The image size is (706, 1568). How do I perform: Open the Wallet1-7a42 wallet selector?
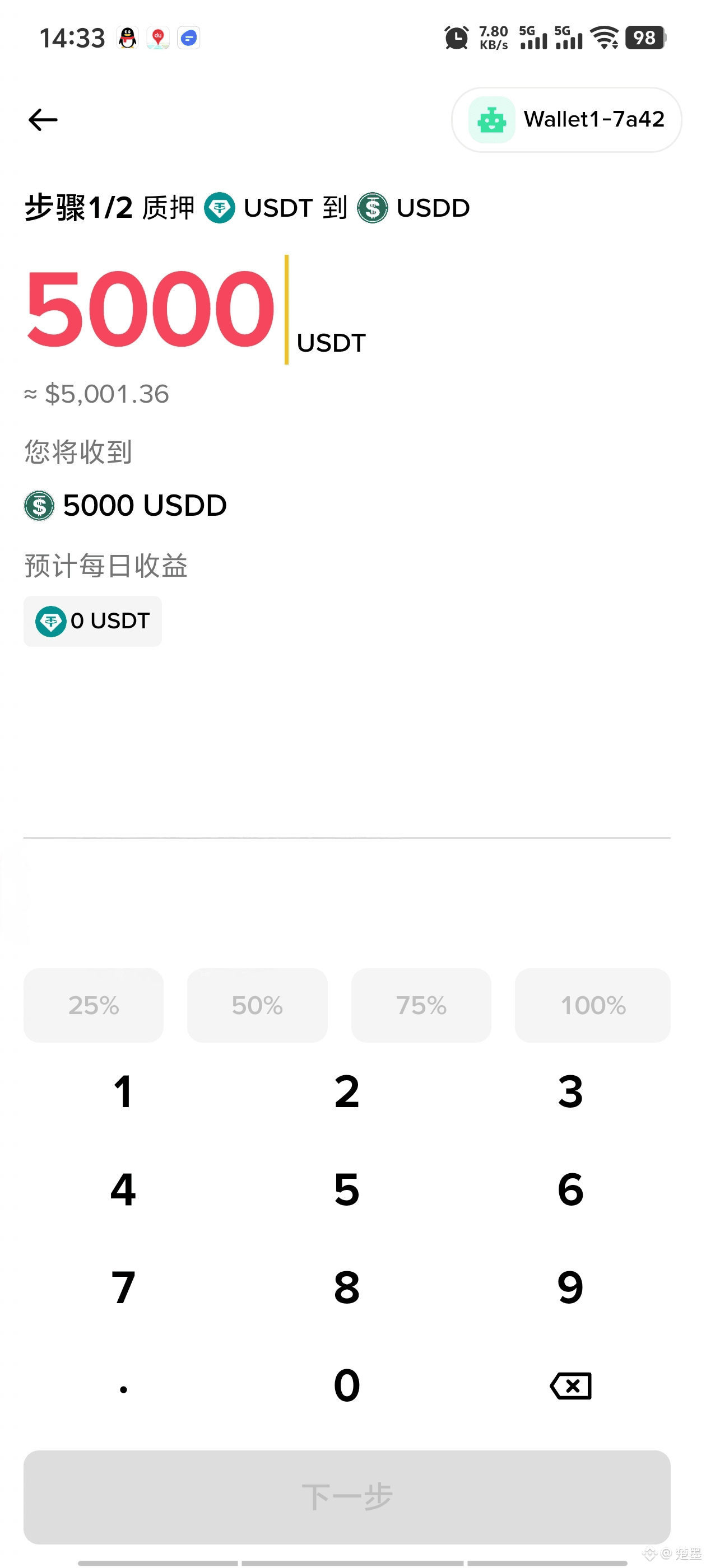566,120
